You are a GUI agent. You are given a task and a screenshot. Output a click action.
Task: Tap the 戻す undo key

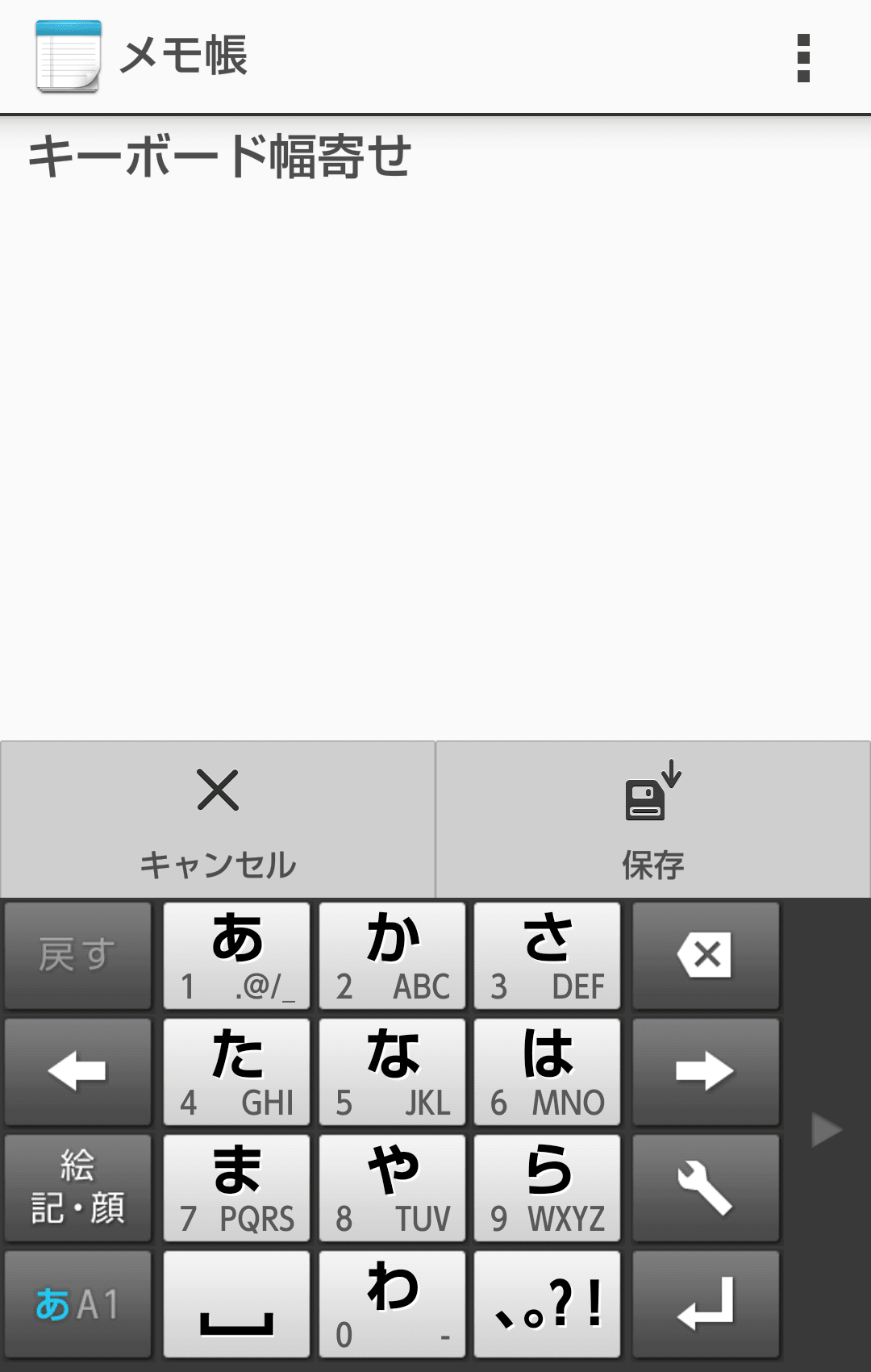click(77, 956)
